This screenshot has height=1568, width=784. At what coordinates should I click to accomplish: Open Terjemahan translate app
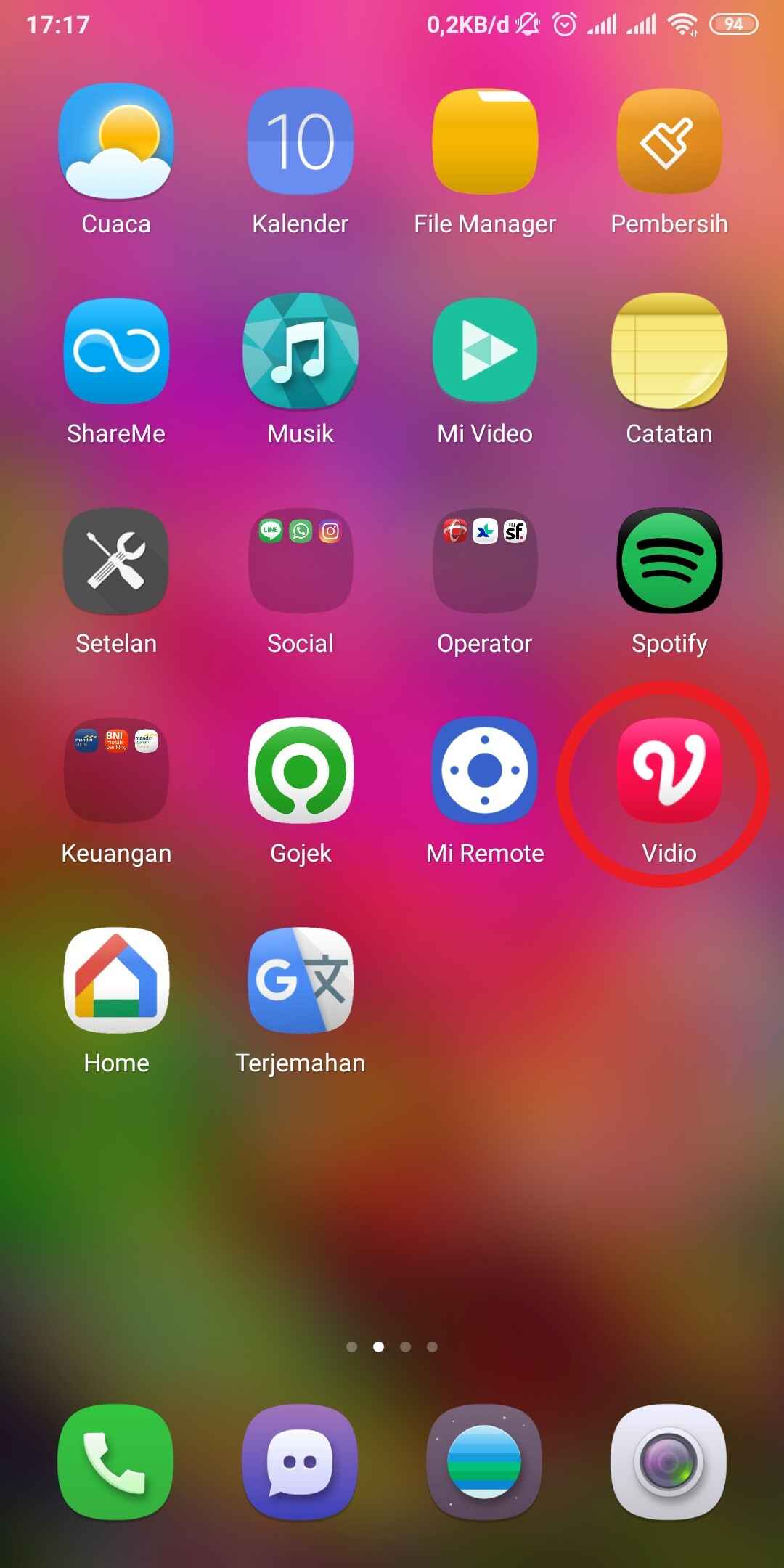[x=301, y=981]
